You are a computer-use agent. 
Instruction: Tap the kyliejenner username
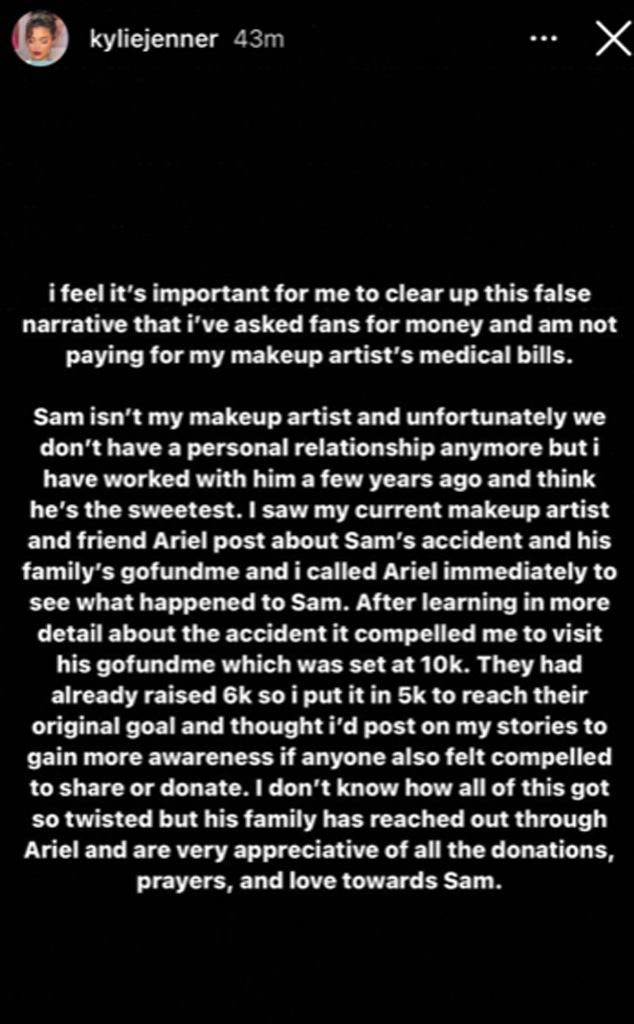(152, 39)
